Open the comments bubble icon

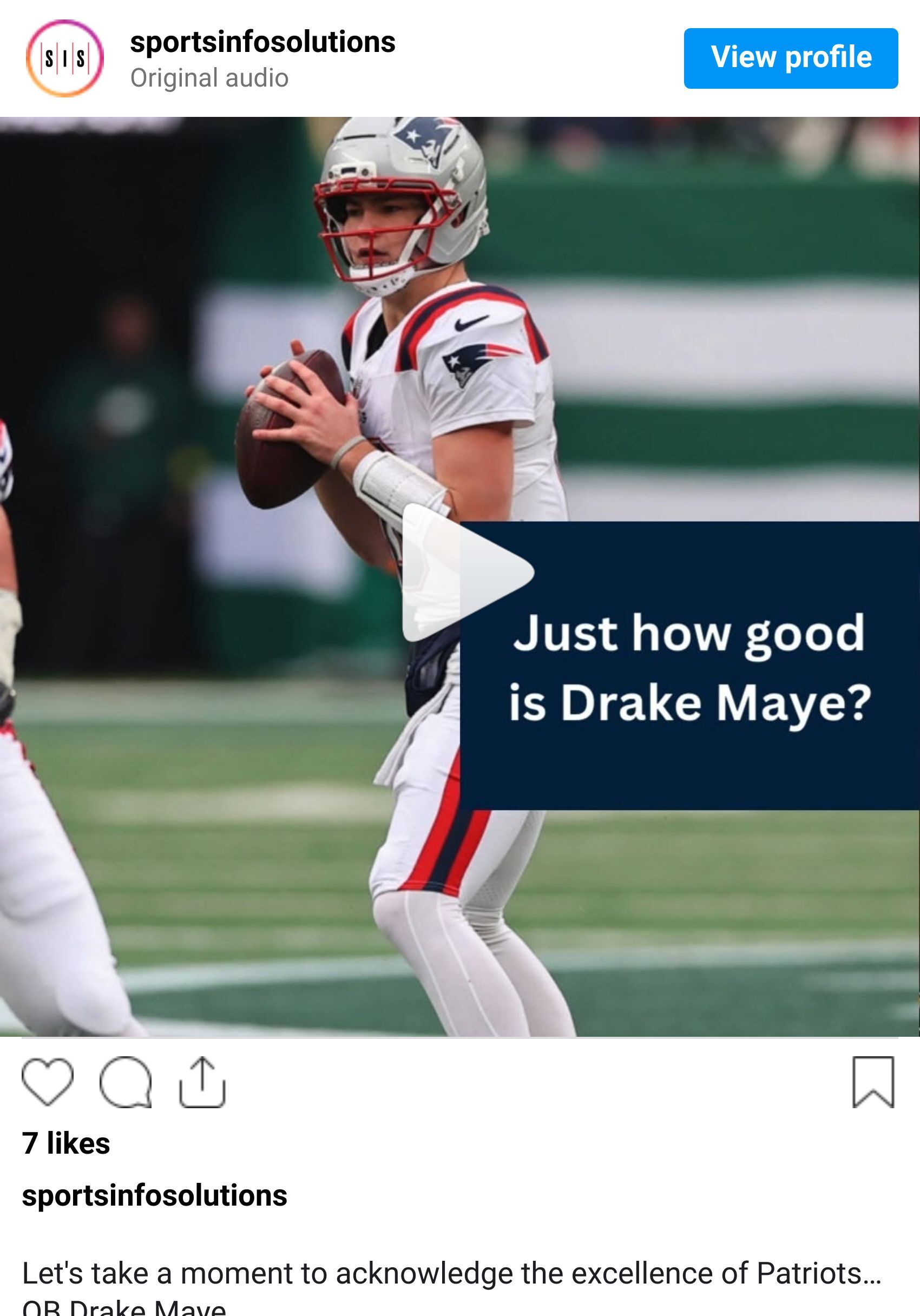[126, 1082]
